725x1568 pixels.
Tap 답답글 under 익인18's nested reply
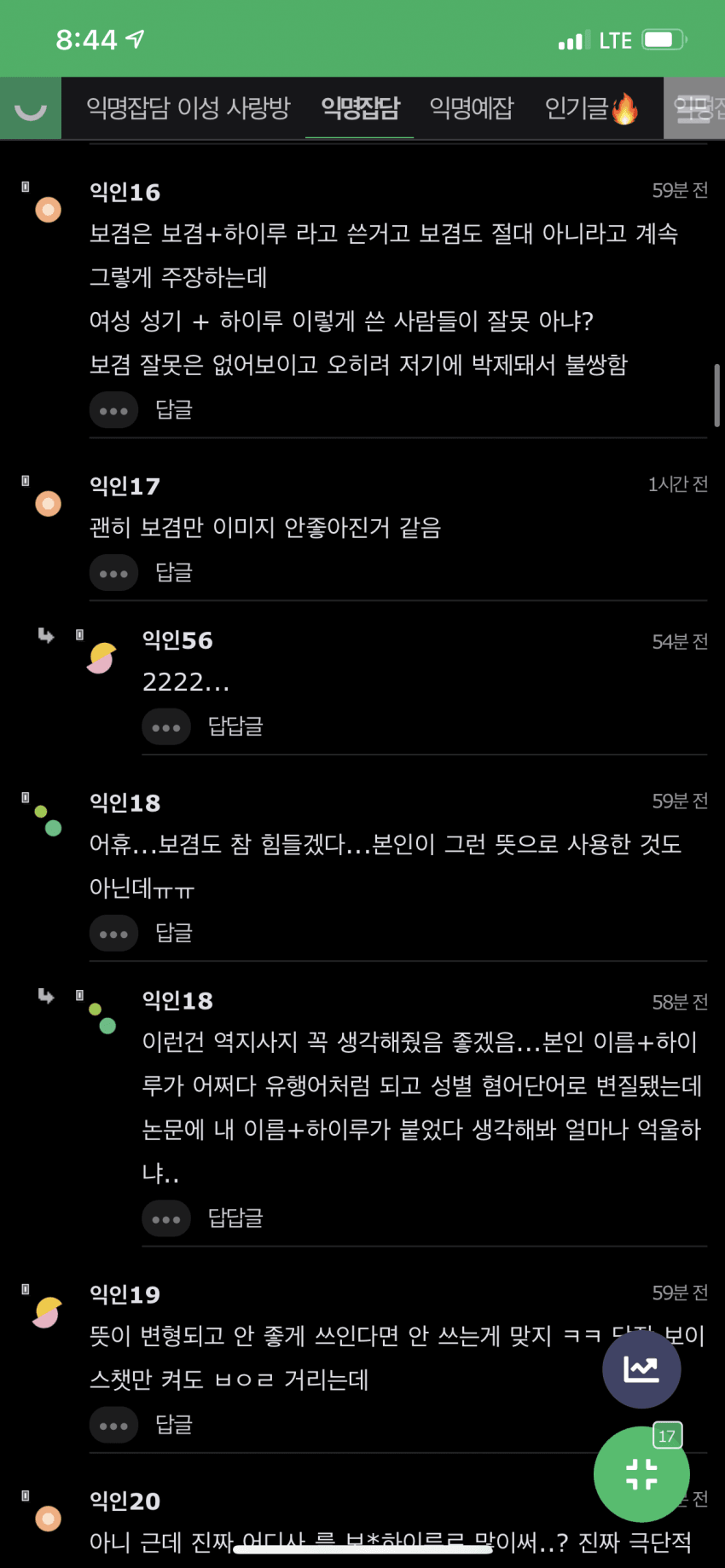[x=235, y=1218]
